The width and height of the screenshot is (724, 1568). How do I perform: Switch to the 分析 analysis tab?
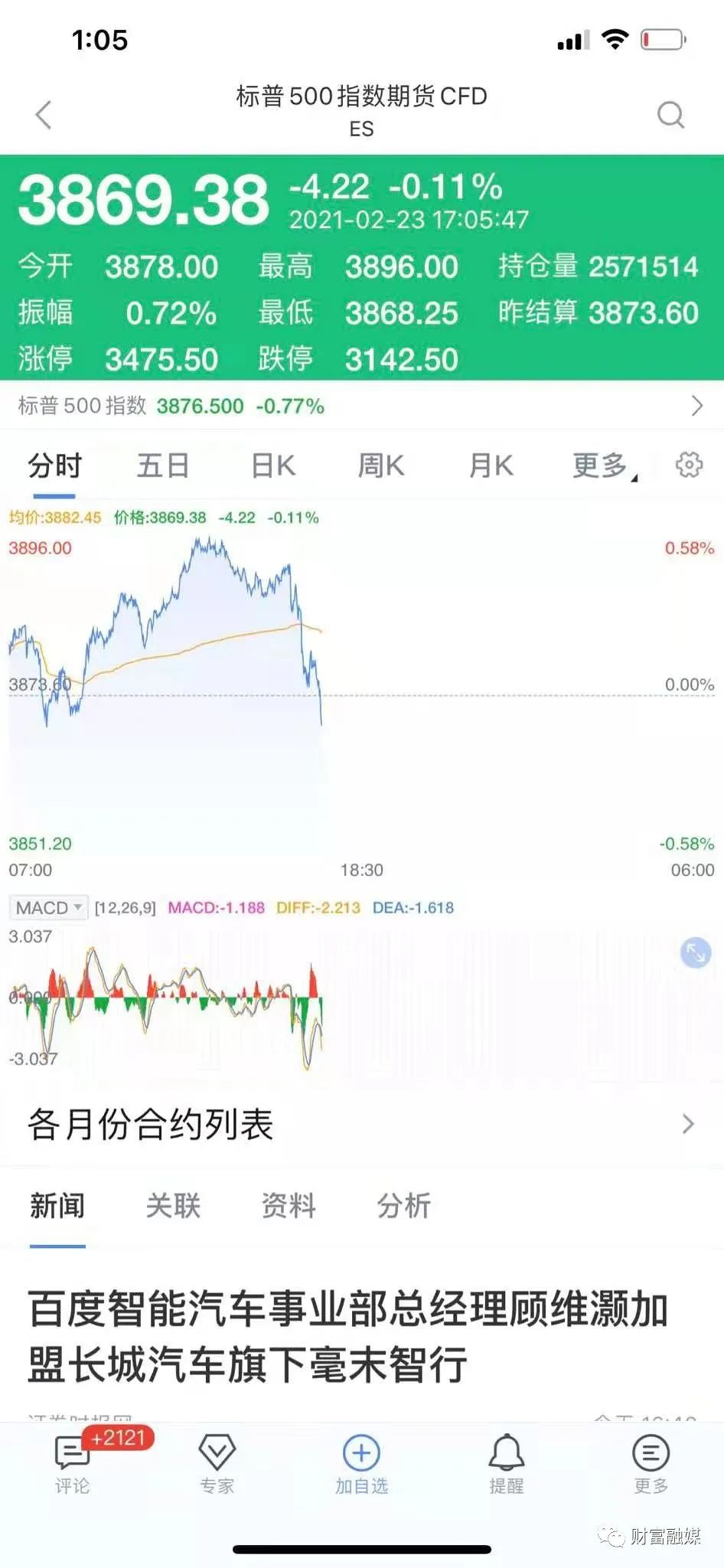[x=403, y=1204]
